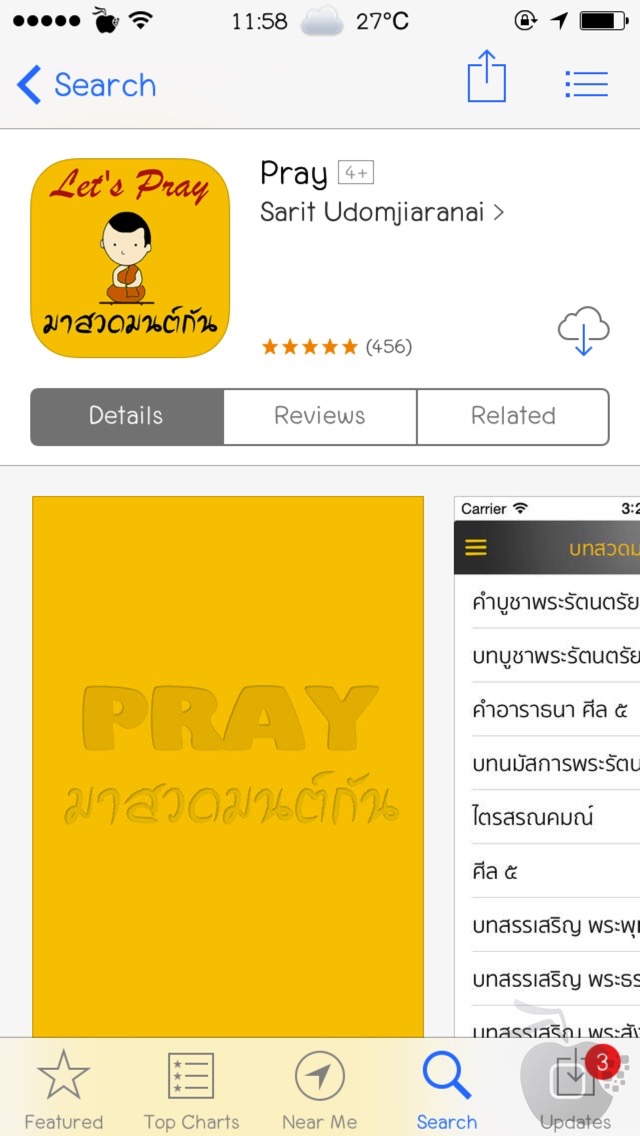Open the wish list menu icon
This screenshot has width=640, height=1136.
pyautogui.click(x=586, y=84)
